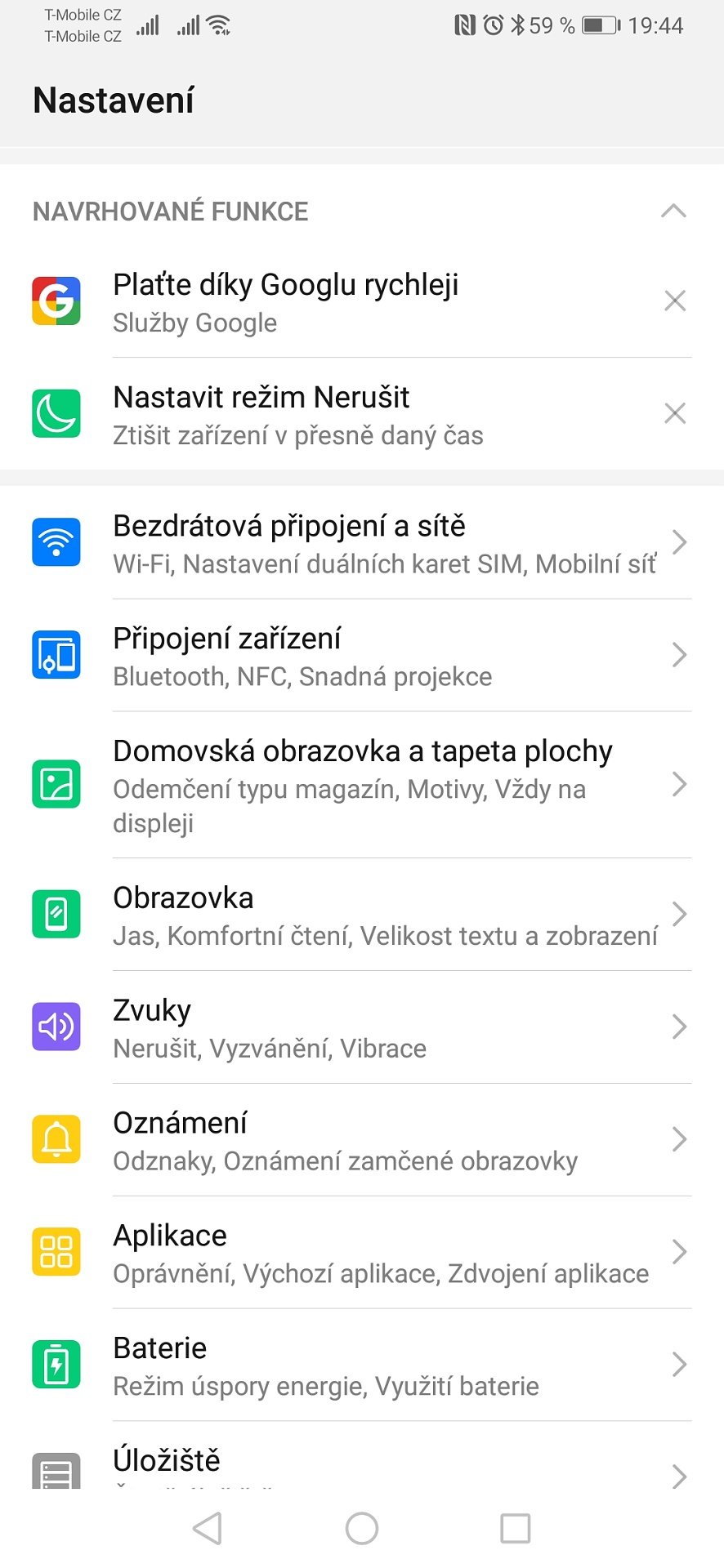
Task: Dismiss the Služby Google suggestion
Action: tap(675, 301)
